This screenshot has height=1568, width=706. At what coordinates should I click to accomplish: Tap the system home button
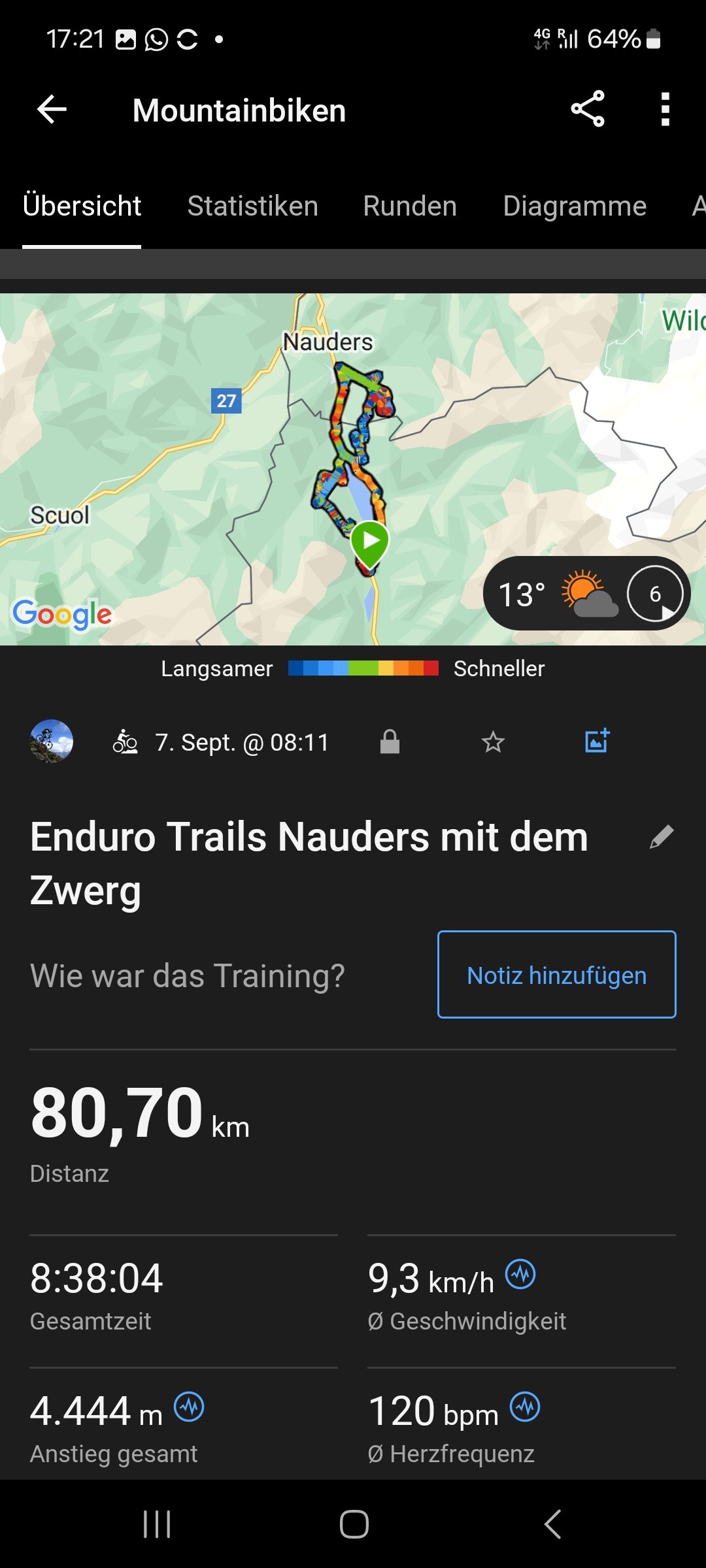pos(354,1524)
